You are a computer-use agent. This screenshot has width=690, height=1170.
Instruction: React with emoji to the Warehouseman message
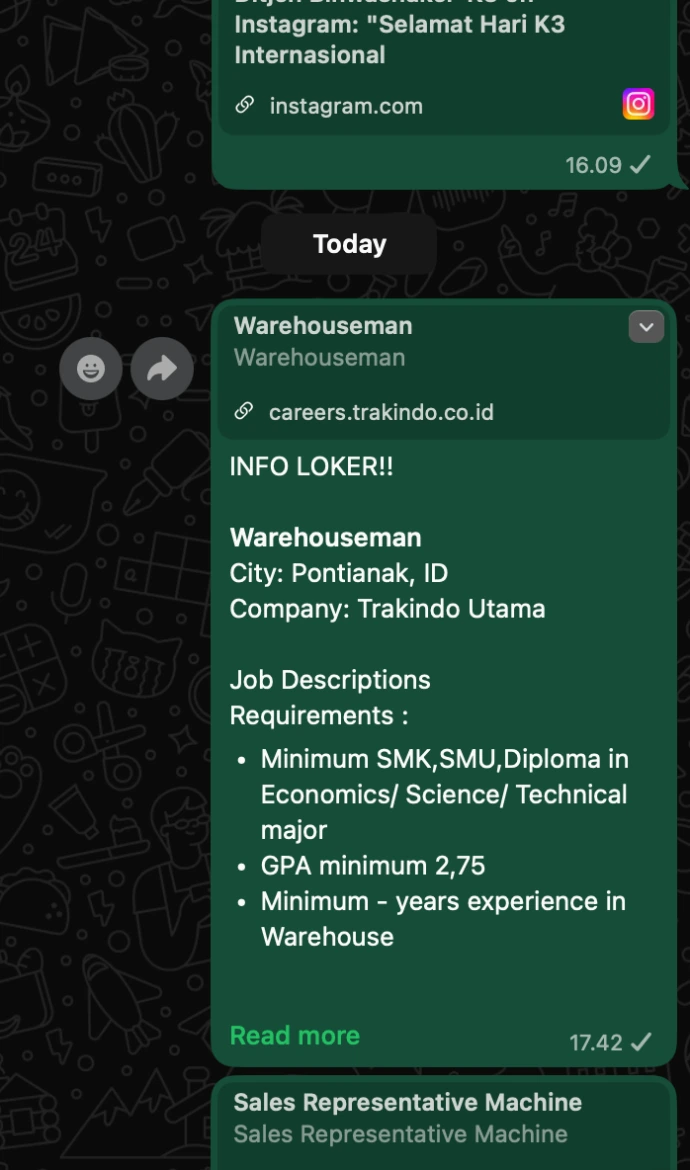point(91,369)
